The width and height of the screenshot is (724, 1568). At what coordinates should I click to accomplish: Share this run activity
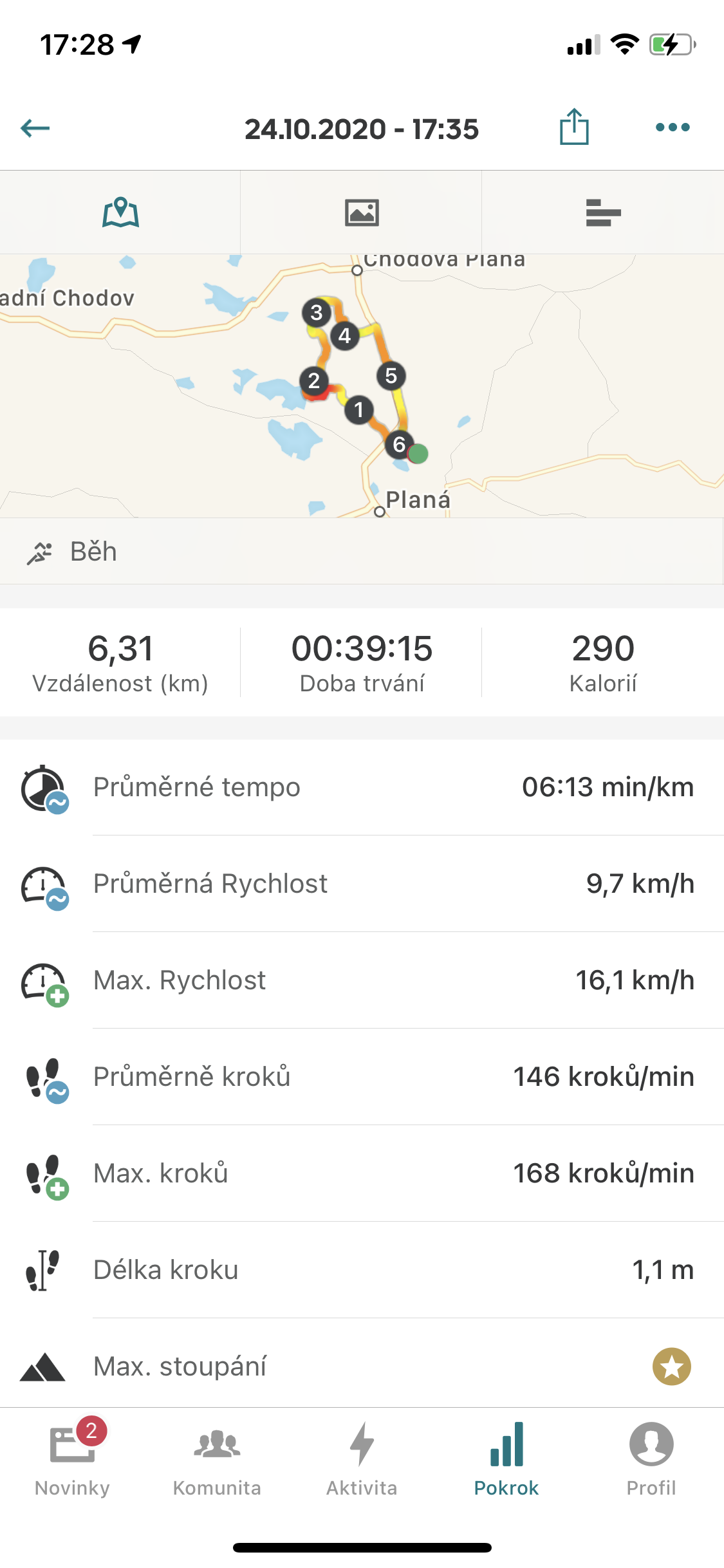pyautogui.click(x=574, y=127)
